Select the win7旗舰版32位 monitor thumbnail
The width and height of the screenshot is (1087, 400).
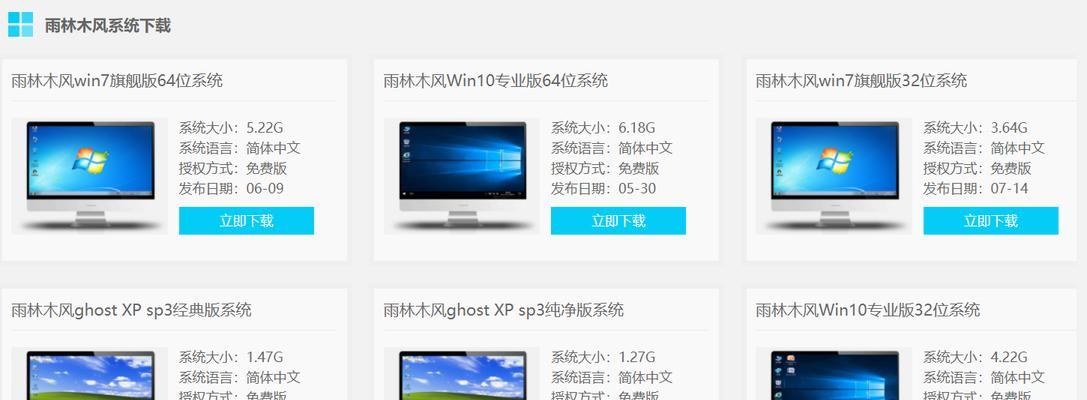tap(834, 175)
